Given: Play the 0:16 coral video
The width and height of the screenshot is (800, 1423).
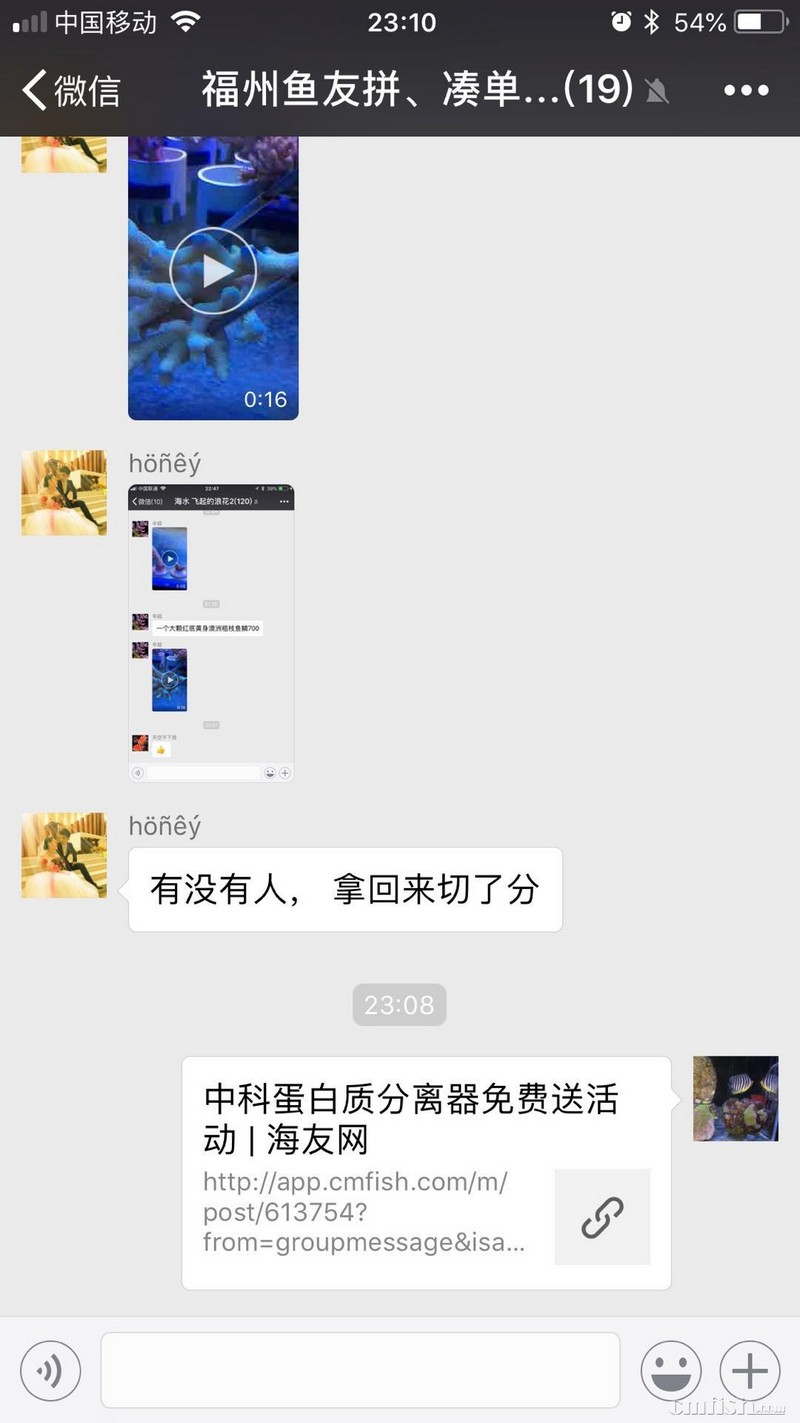Looking at the screenshot, I should pyautogui.click(x=213, y=271).
